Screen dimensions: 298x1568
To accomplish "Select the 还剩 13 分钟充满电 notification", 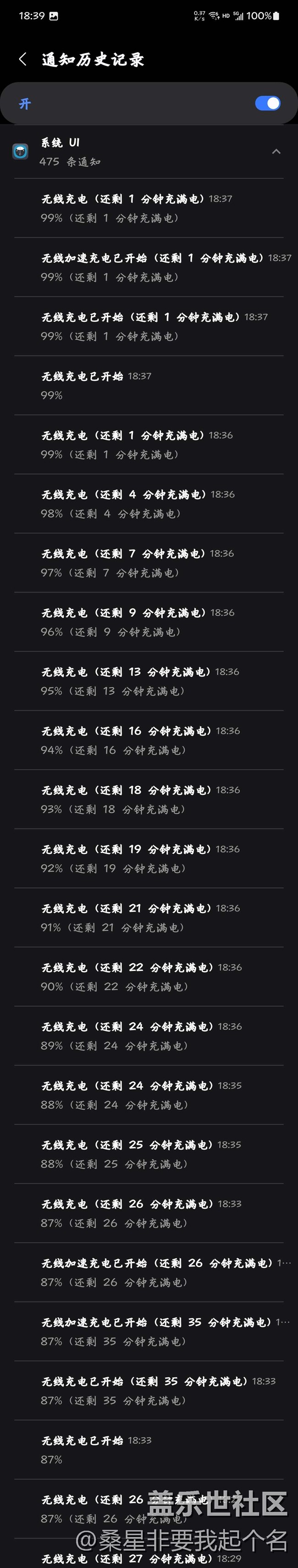I will [x=149, y=681].
